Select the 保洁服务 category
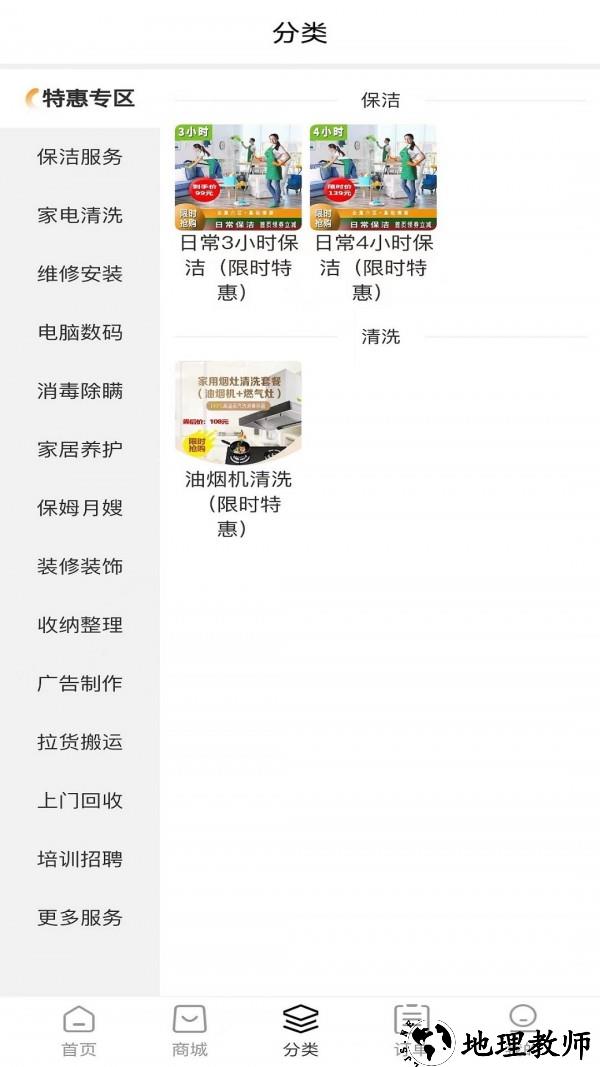Viewport: 600px width, 1067px height. point(80,157)
